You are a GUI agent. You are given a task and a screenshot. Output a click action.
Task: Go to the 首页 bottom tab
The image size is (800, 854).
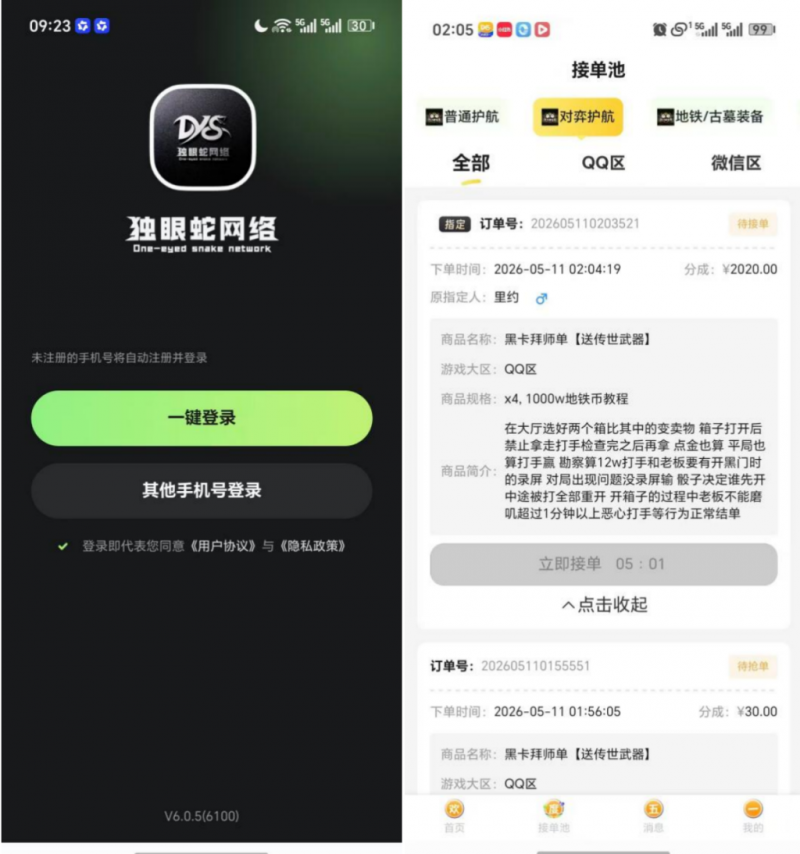[x=454, y=816]
